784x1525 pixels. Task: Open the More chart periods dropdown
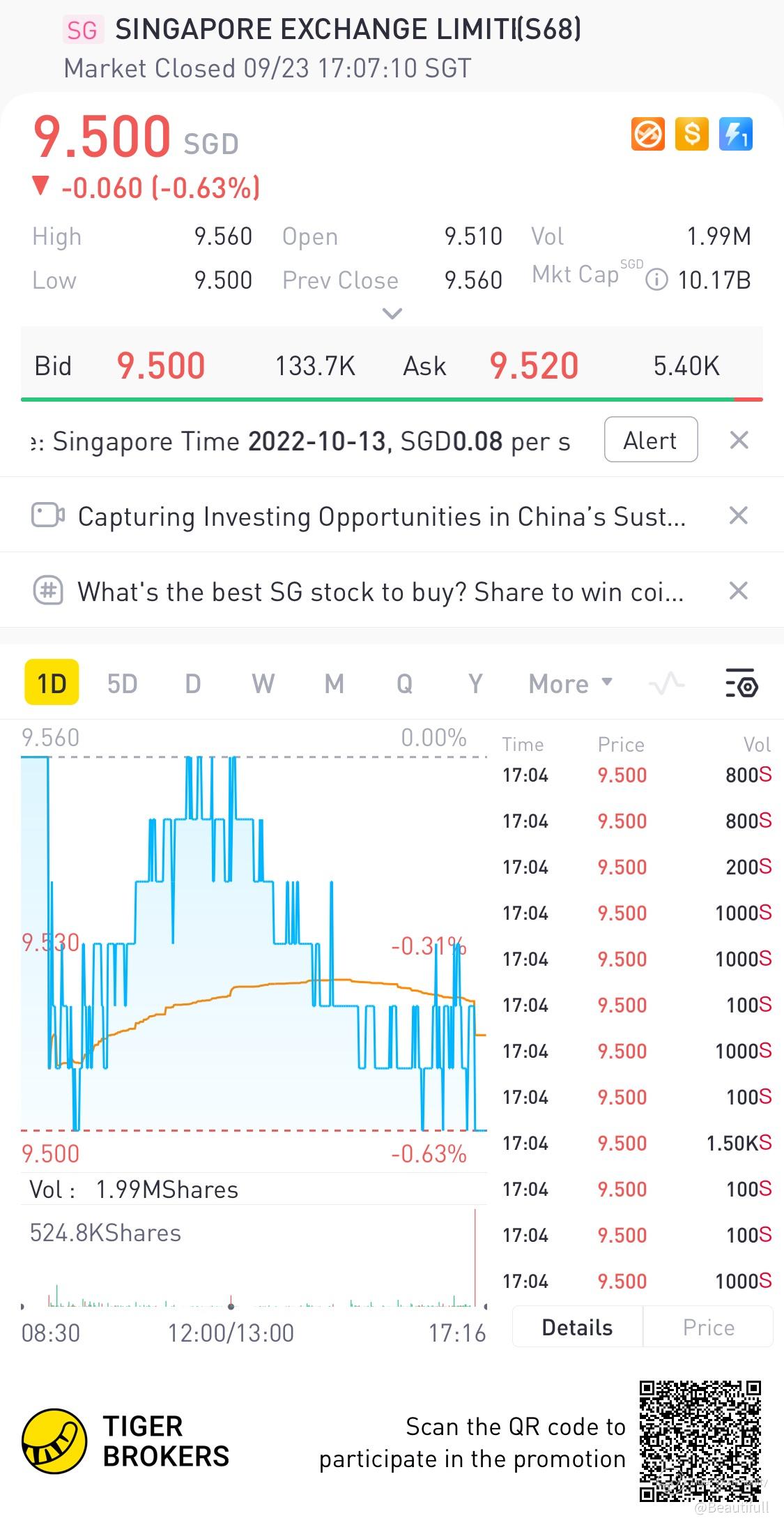pos(570,684)
